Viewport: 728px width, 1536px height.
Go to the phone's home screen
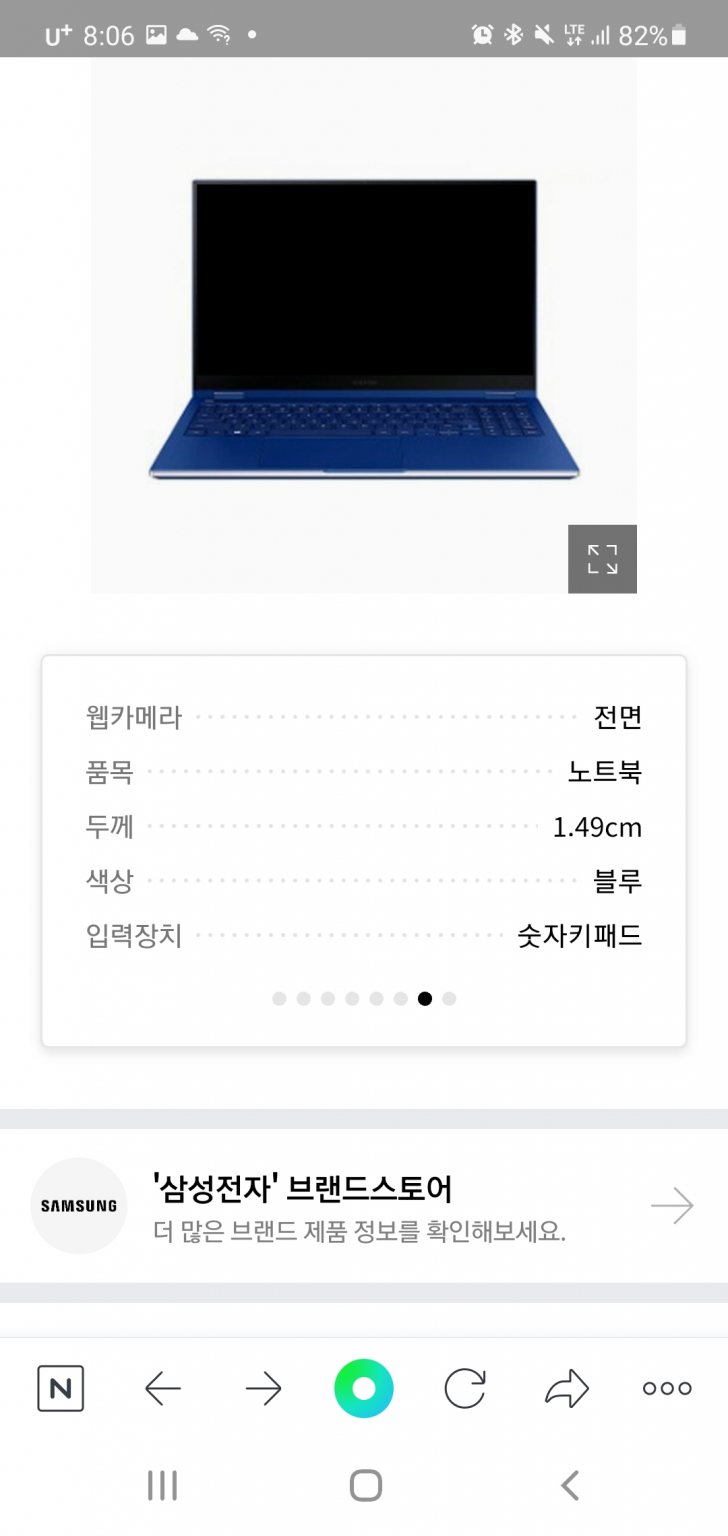366,1486
